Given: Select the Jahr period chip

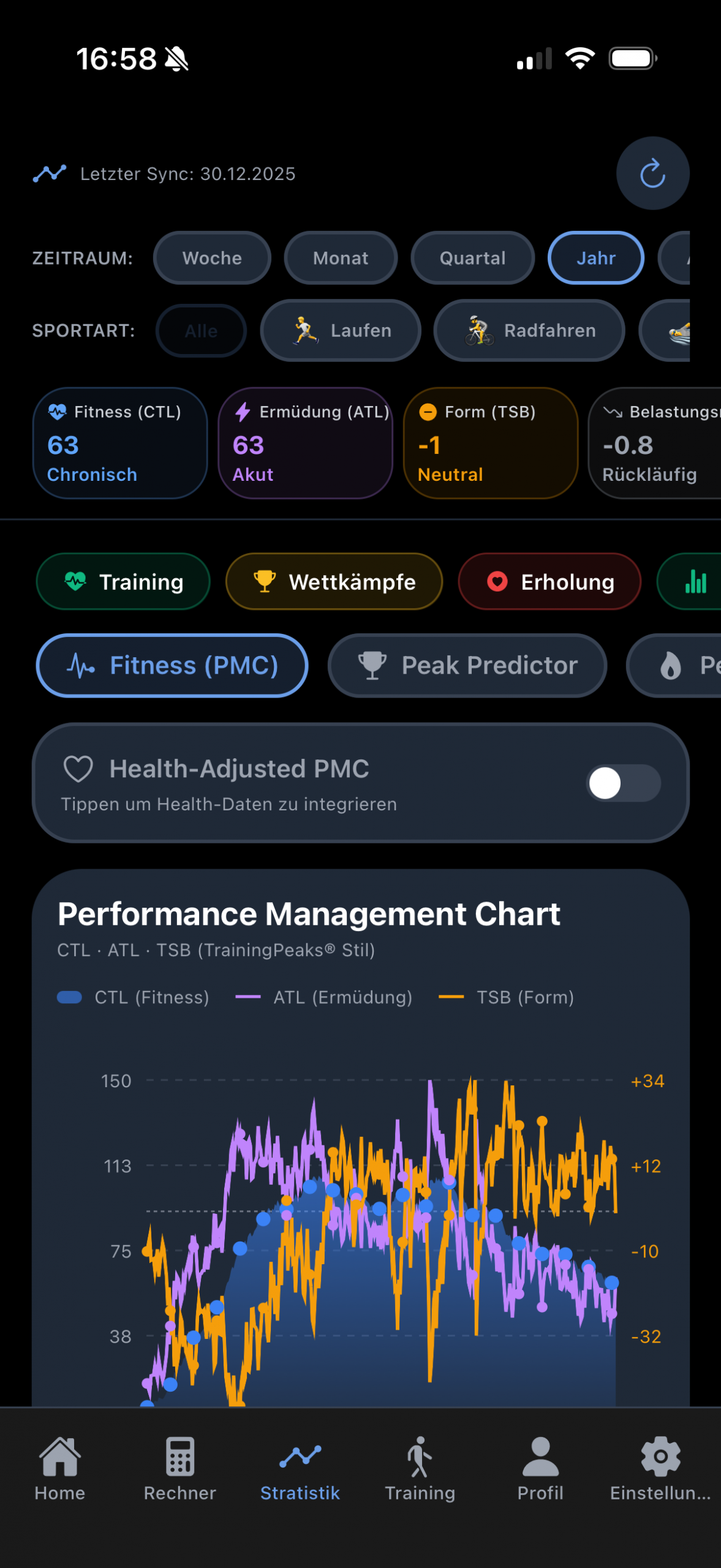Looking at the screenshot, I should click(x=595, y=258).
